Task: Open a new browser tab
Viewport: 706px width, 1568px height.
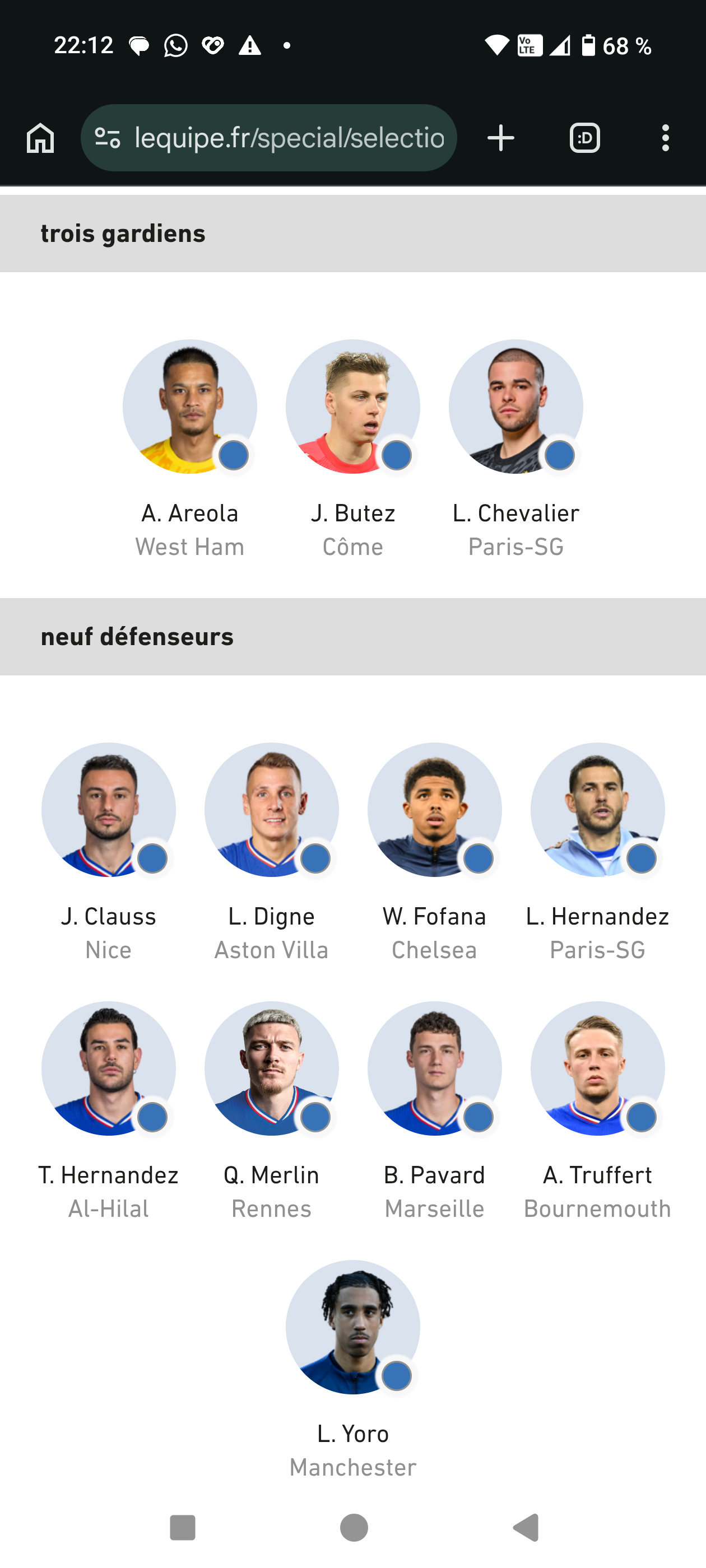Action: 501,138
